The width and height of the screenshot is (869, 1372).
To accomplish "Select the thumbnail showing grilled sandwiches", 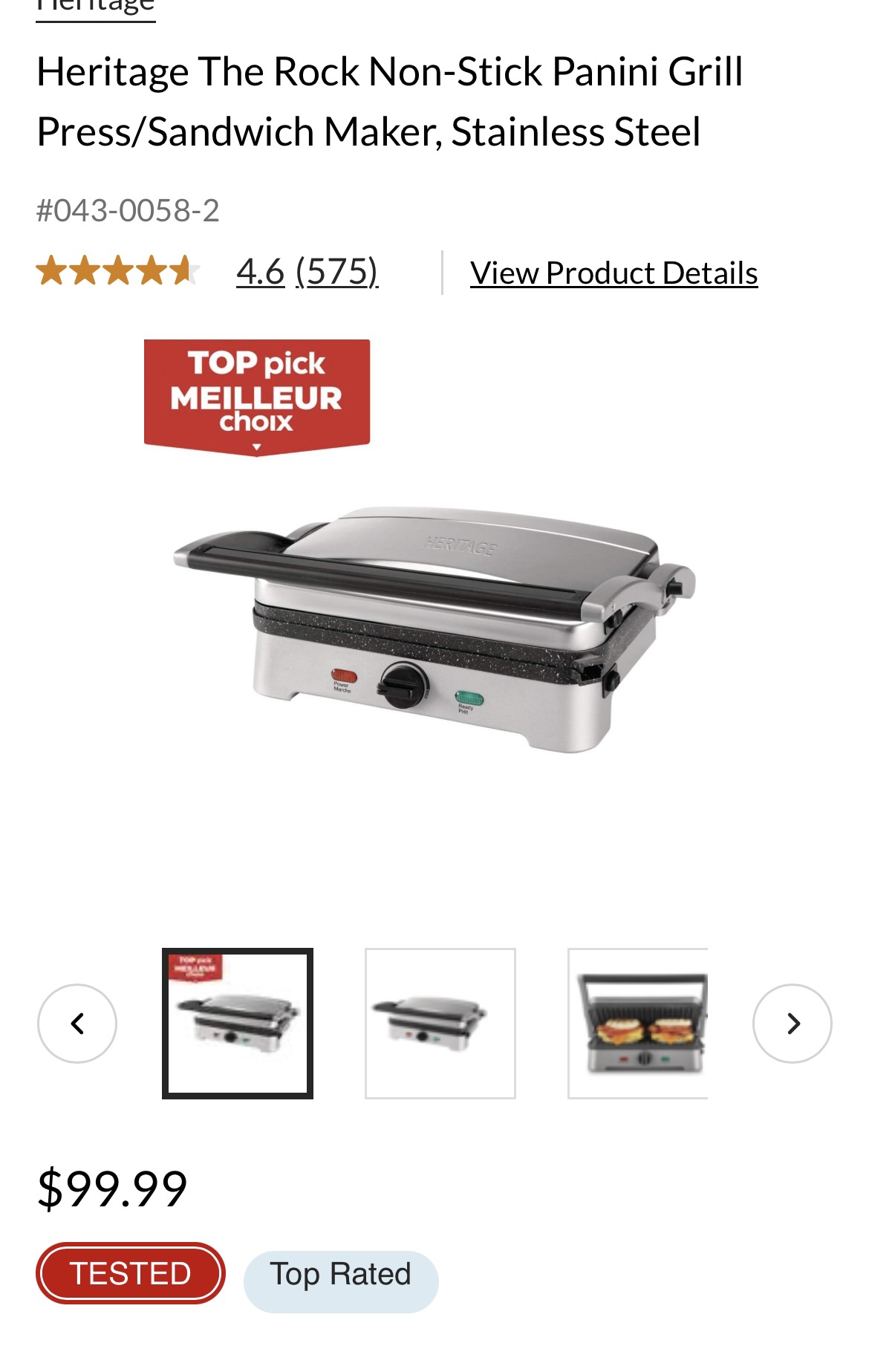I will (x=638, y=1024).
